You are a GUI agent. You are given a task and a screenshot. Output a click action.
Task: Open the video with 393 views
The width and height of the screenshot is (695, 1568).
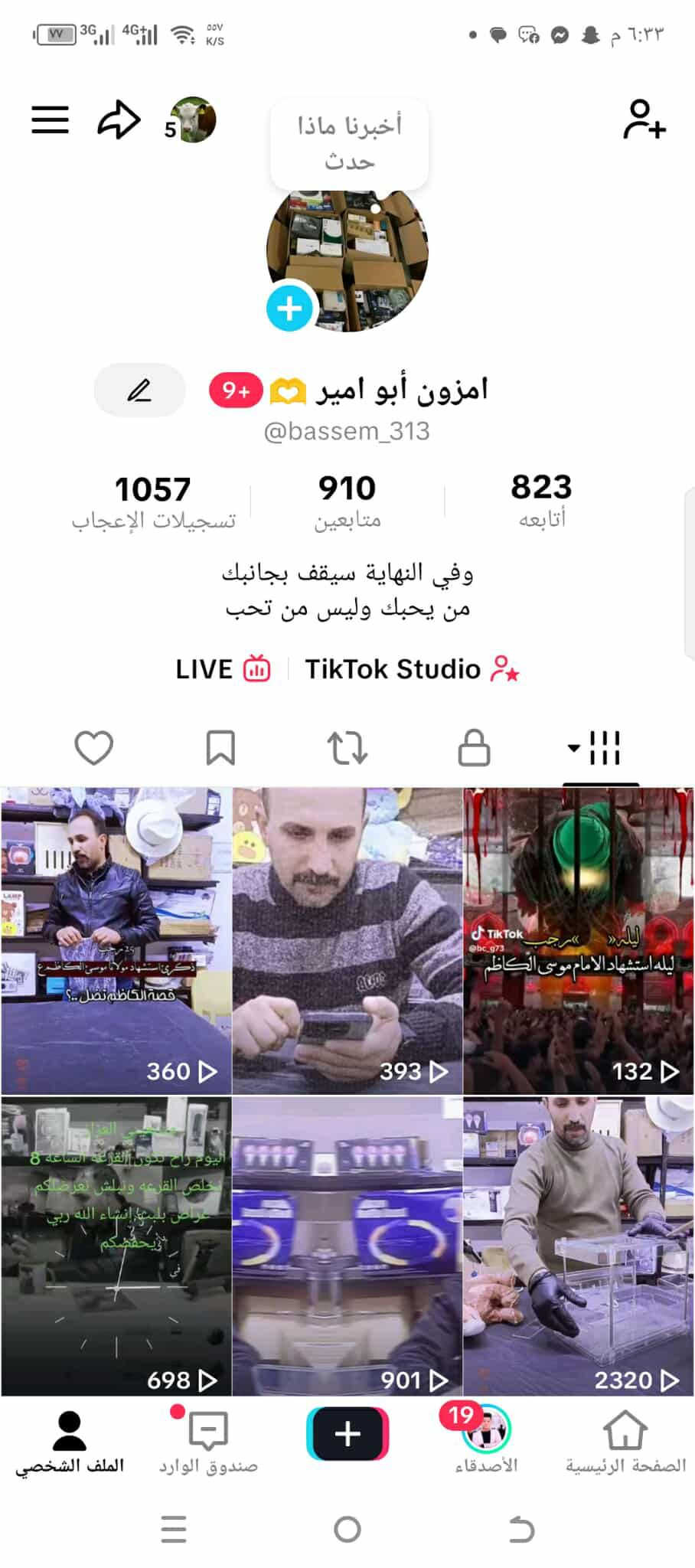(x=347, y=940)
